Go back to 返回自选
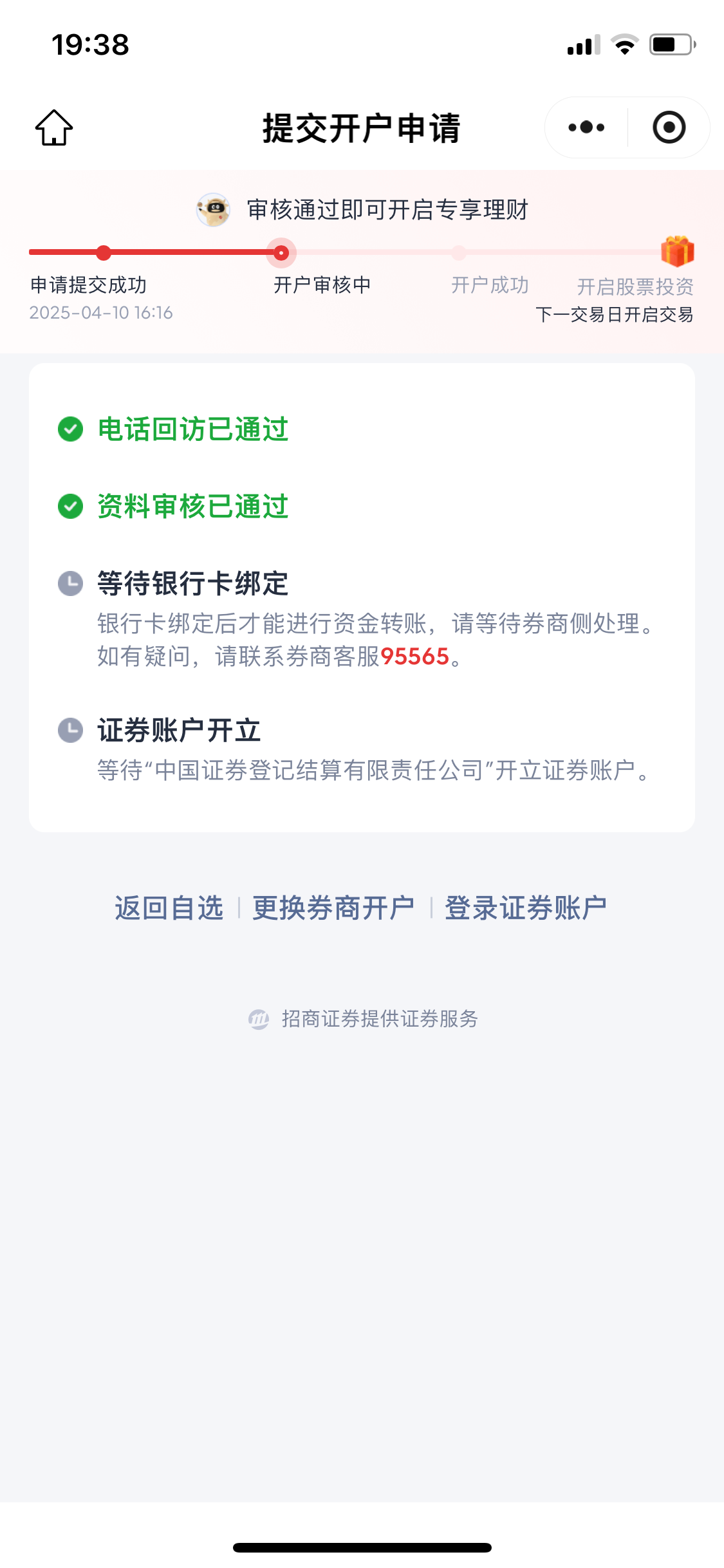 tap(169, 908)
